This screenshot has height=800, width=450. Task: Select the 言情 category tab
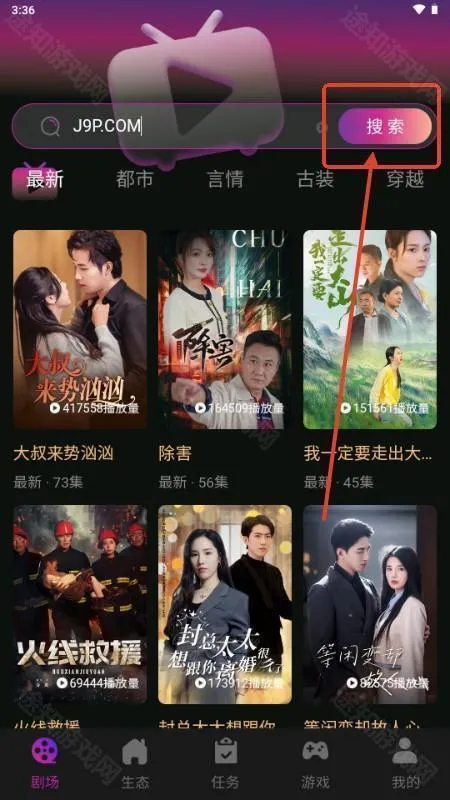tap(225, 179)
